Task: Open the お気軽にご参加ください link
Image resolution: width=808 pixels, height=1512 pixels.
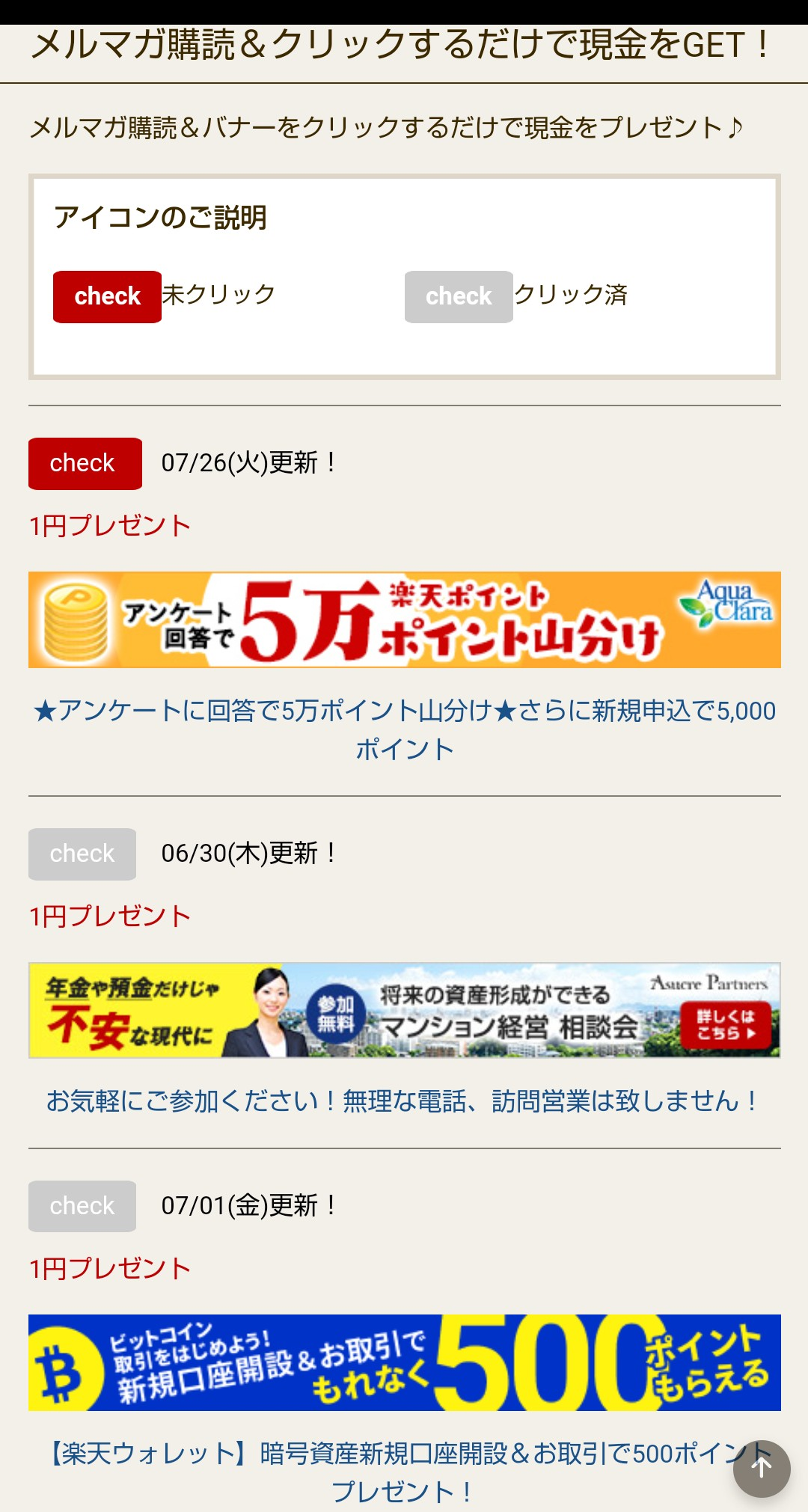Action: [x=404, y=1101]
